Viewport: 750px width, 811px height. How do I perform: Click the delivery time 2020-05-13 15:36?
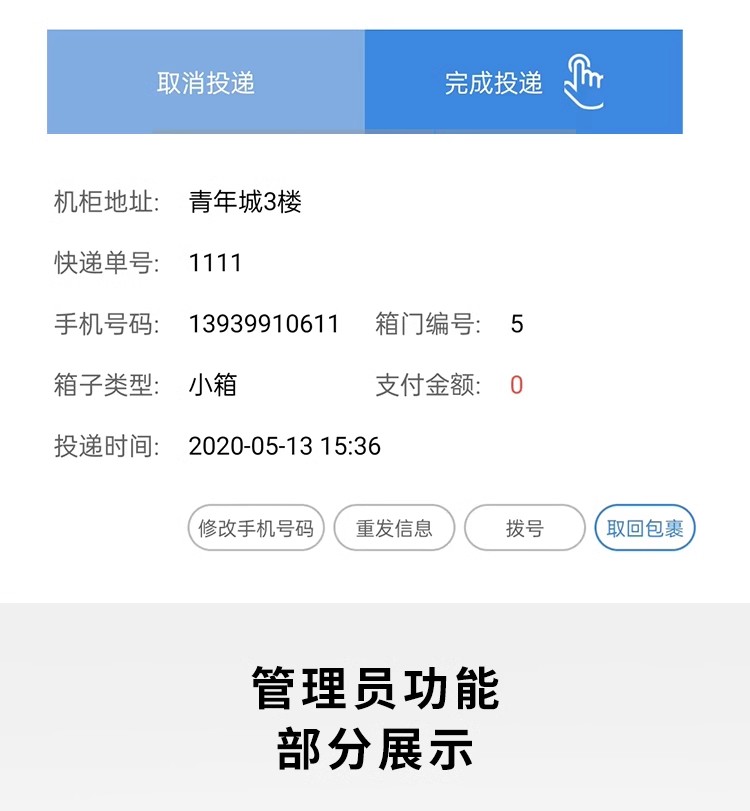(x=290, y=442)
